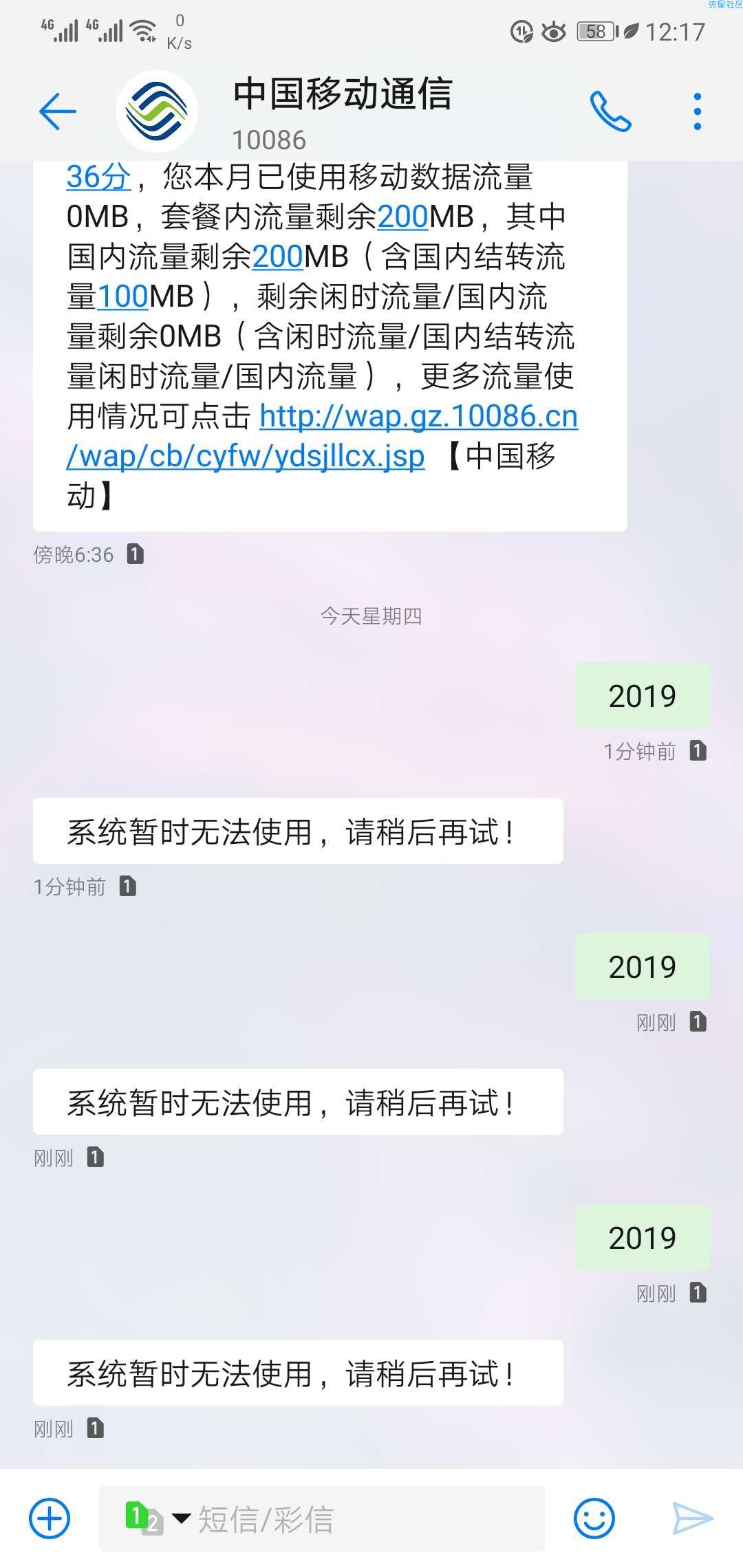Tap the underlined 100 in 结转流量
The height and width of the screenshot is (1568, 743).
coord(123,297)
